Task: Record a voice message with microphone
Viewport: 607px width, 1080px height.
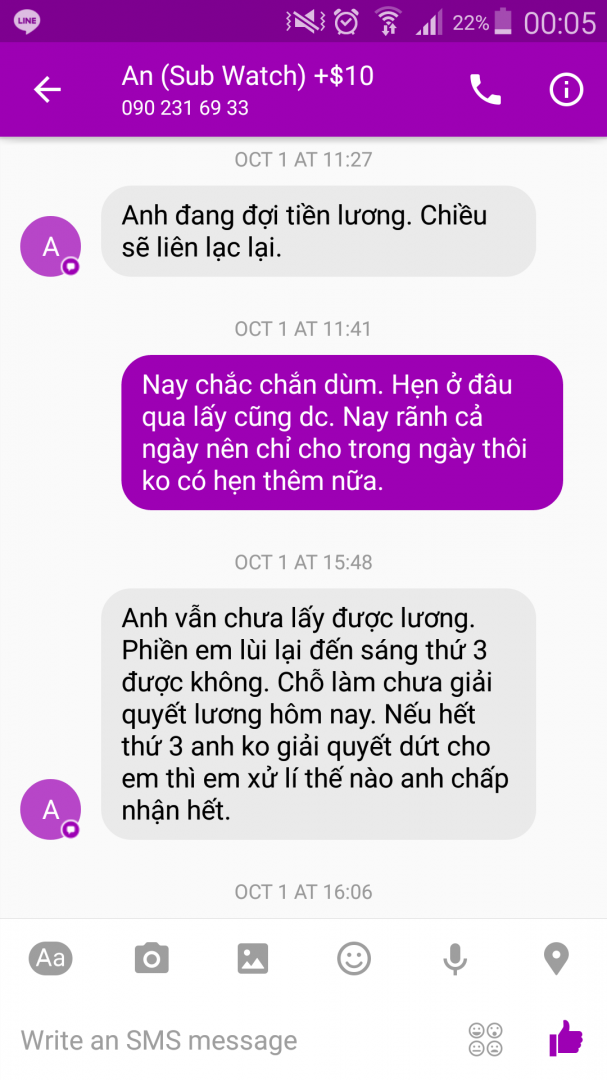Action: (x=455, y=959)
